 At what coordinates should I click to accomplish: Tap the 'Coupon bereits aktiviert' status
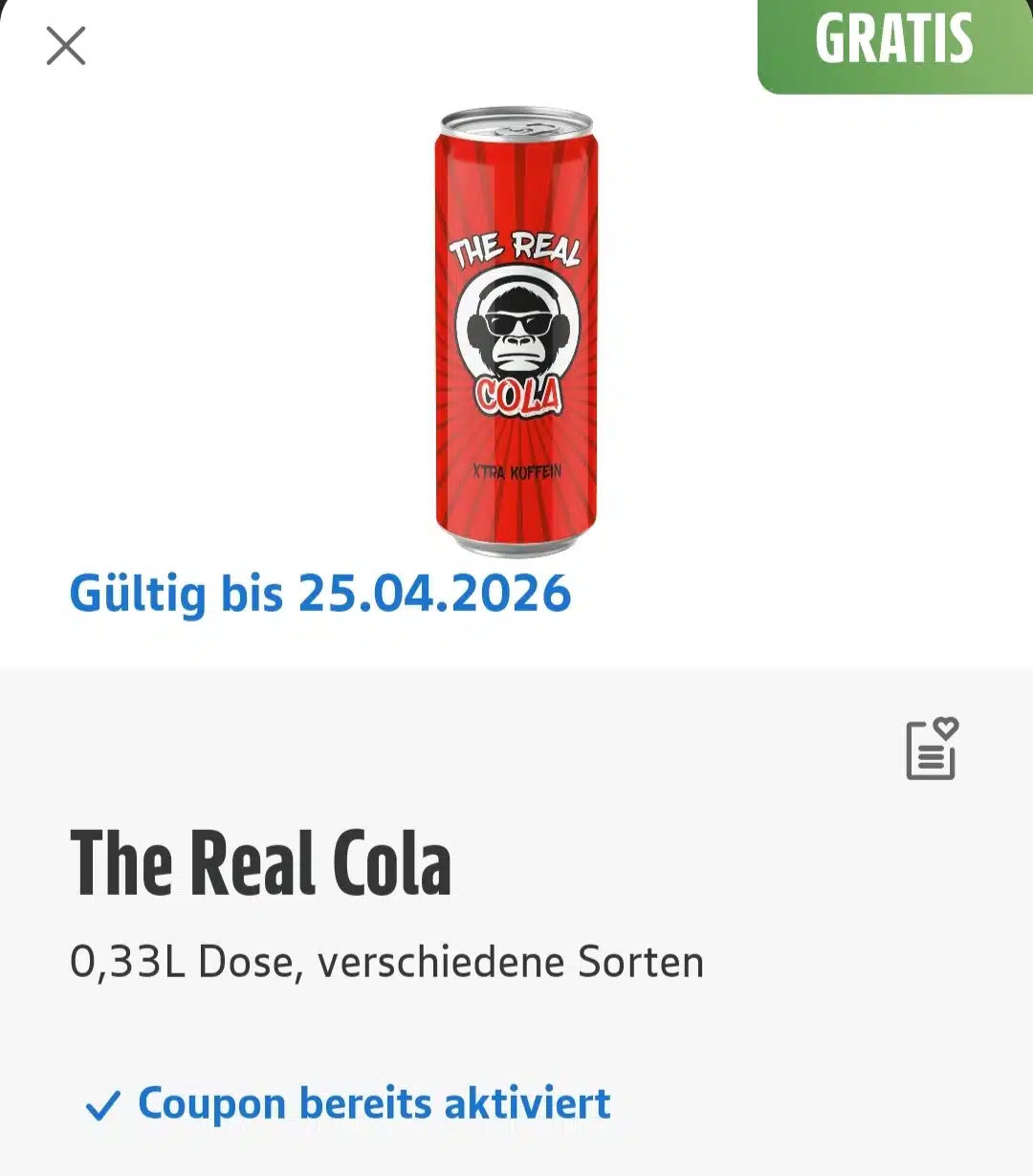tap(349, 1104)
